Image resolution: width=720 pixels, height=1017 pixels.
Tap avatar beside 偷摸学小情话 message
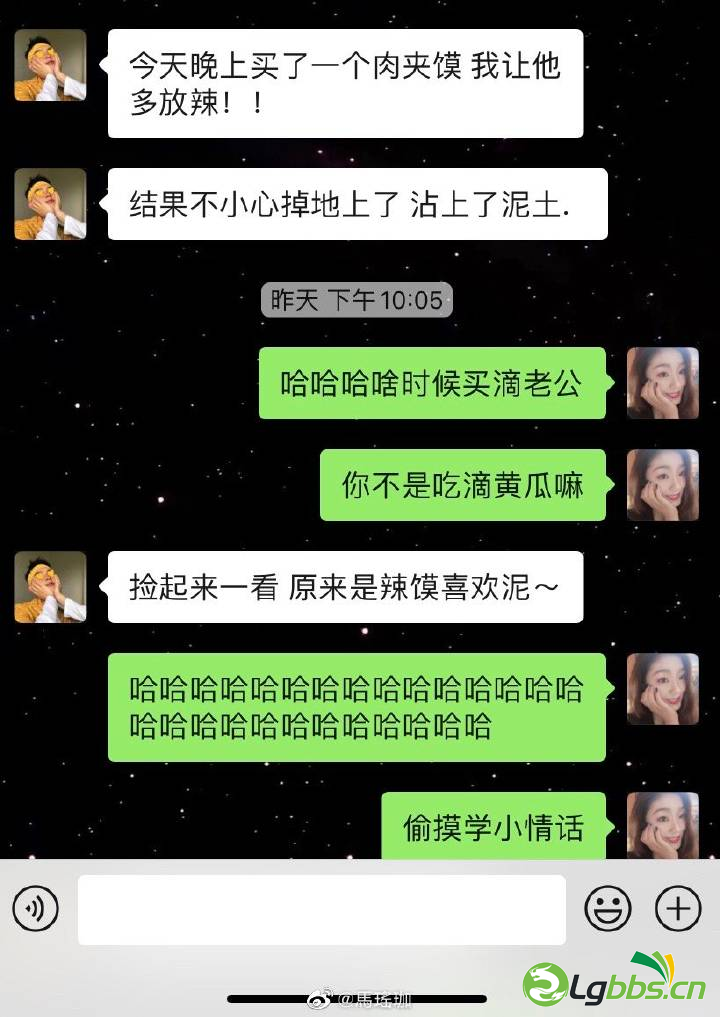(662, 825)
